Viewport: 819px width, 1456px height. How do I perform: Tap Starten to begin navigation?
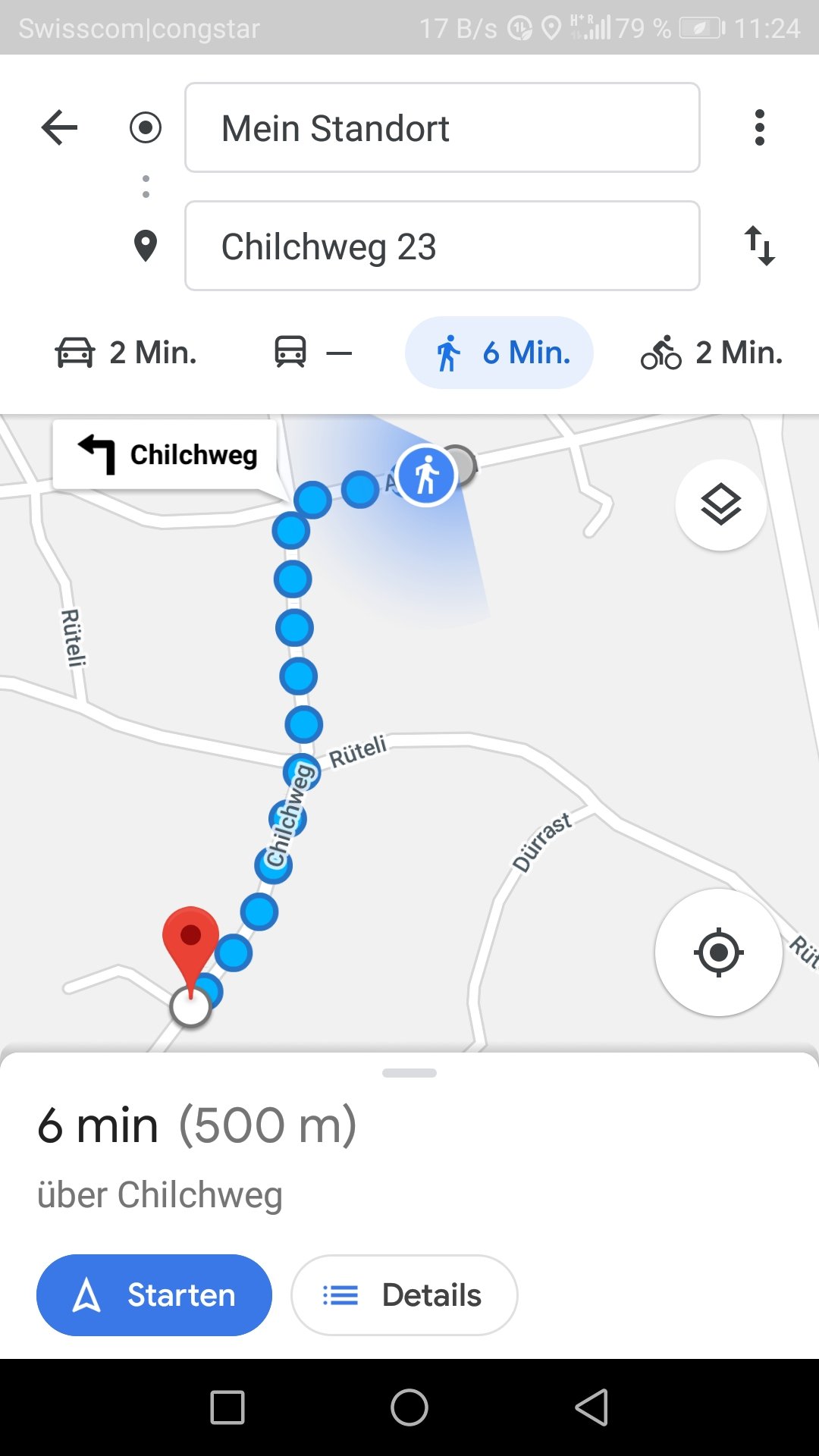154,1295
